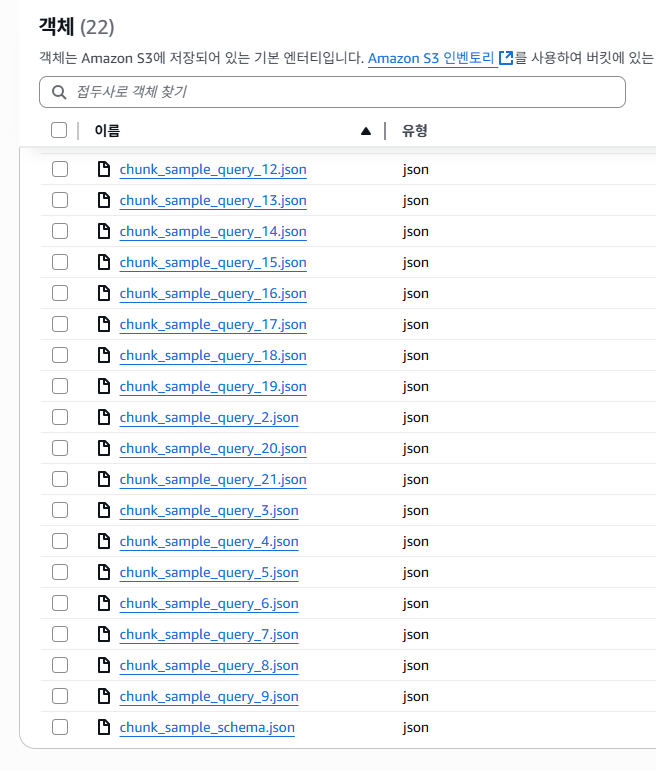Select chunk_sample_query_19.json checkbox
This screenshot has height=771, width=656.
[x=60, y=386]
